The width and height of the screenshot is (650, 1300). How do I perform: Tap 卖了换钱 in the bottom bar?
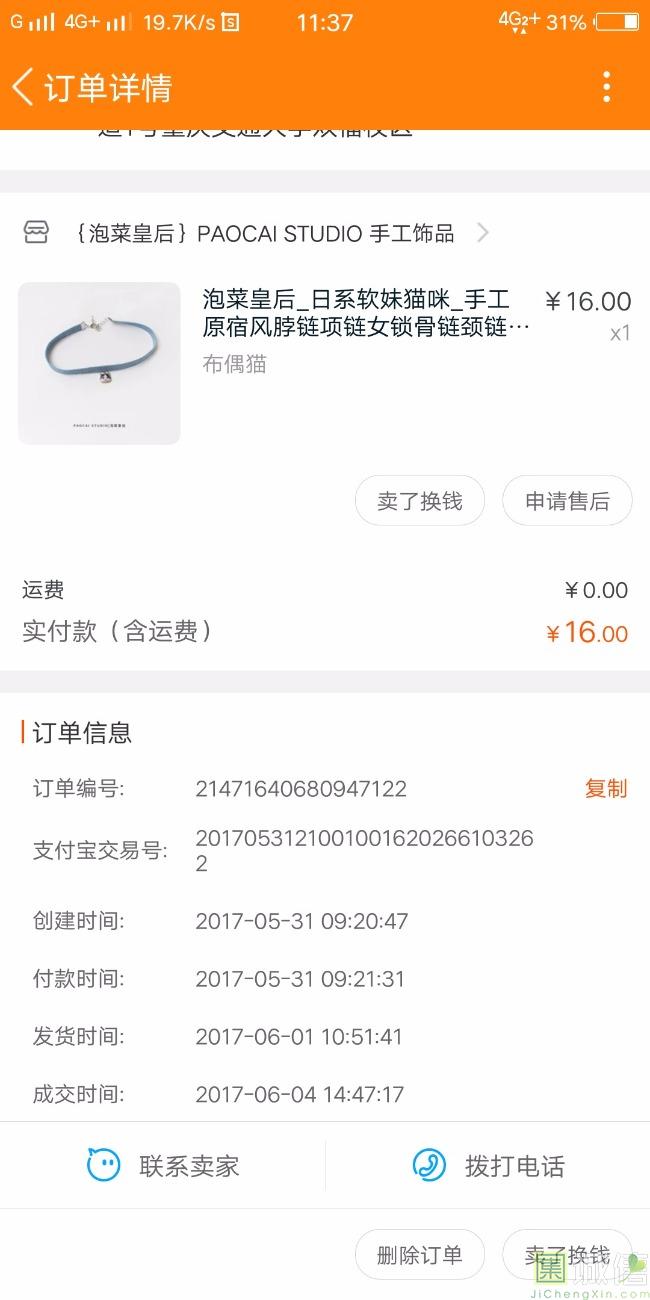567,1256
